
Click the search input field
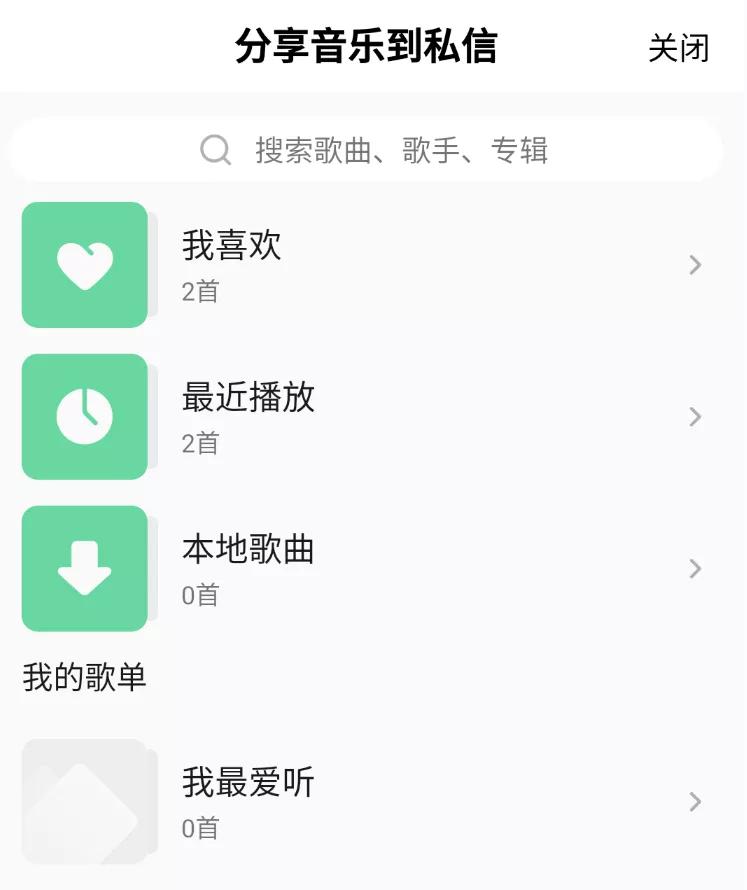tap(420, 150)
